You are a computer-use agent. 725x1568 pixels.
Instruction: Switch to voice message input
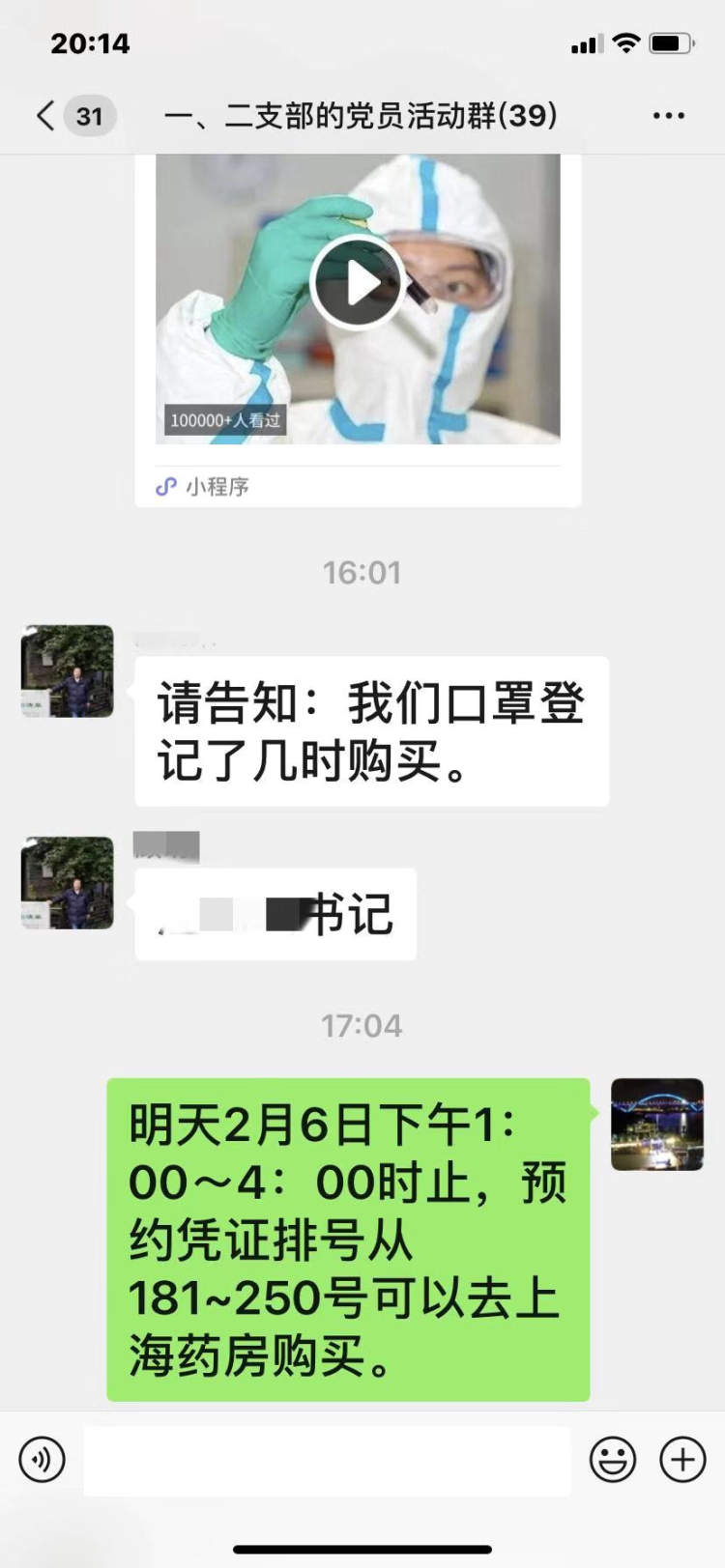[42, 1459]
